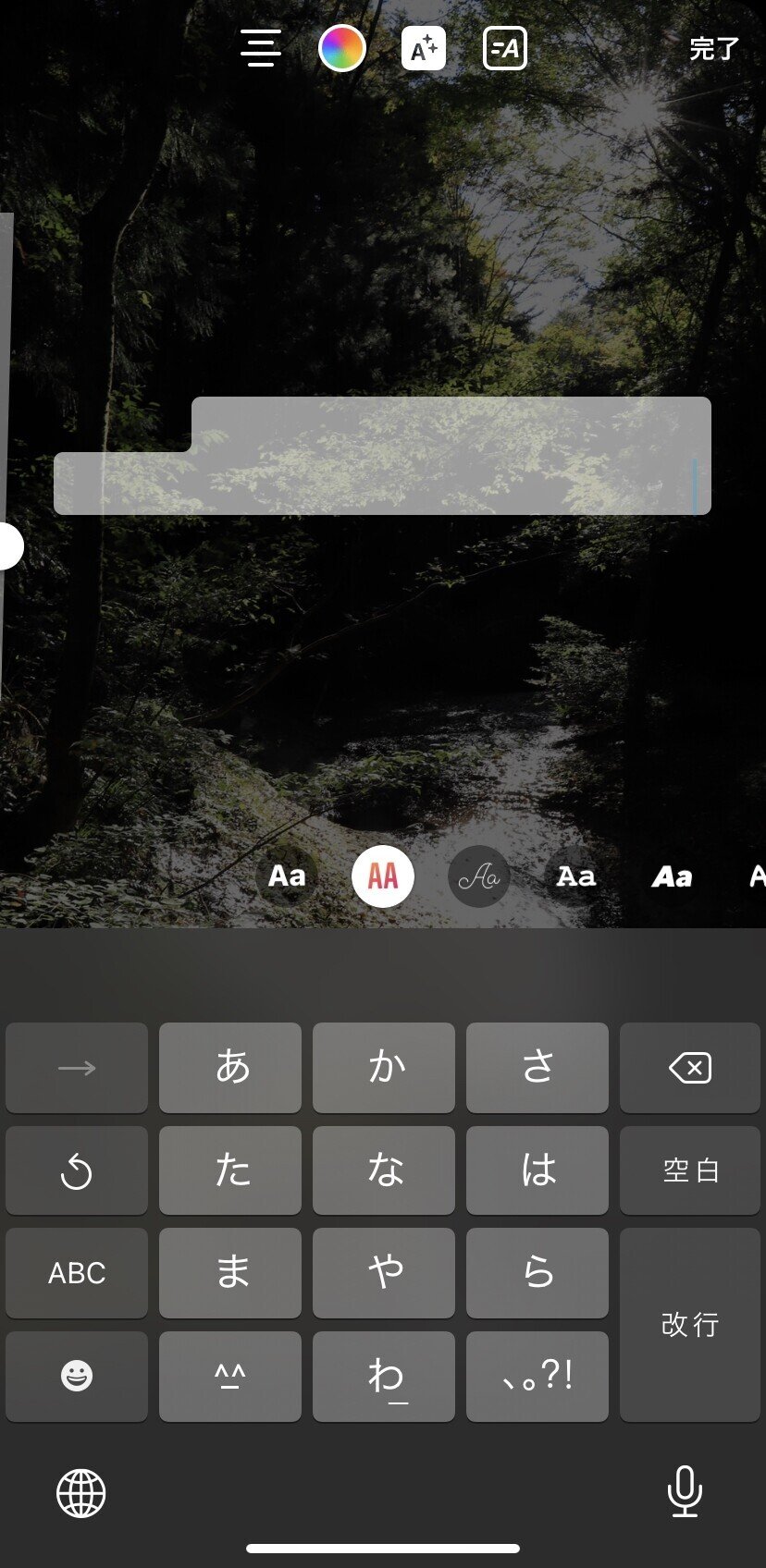Viewport: 766px width, 1568px height.
Task: Select the first plain Aa font
Action: click(287, 876)
